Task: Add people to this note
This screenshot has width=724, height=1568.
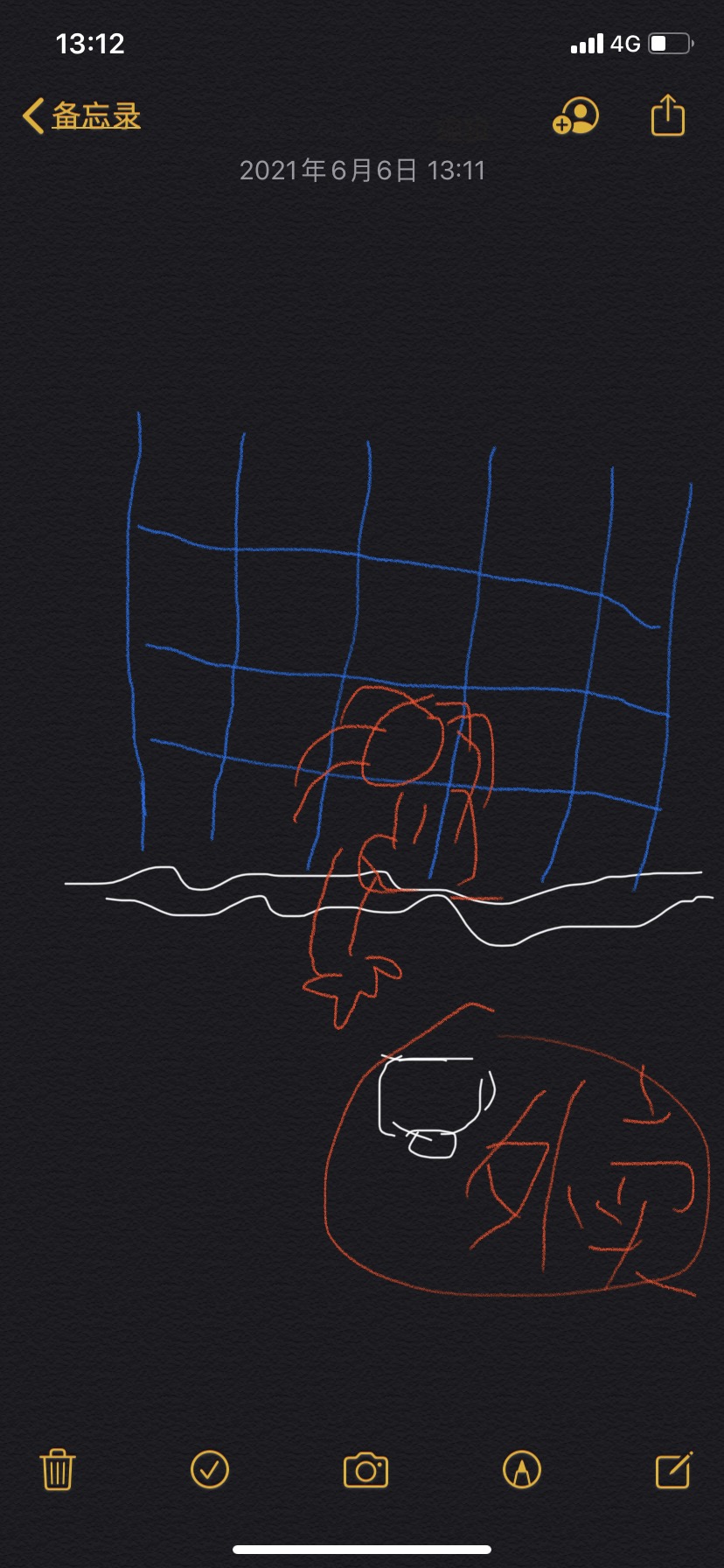Action: pyautogui.click(x=575, y=115)
